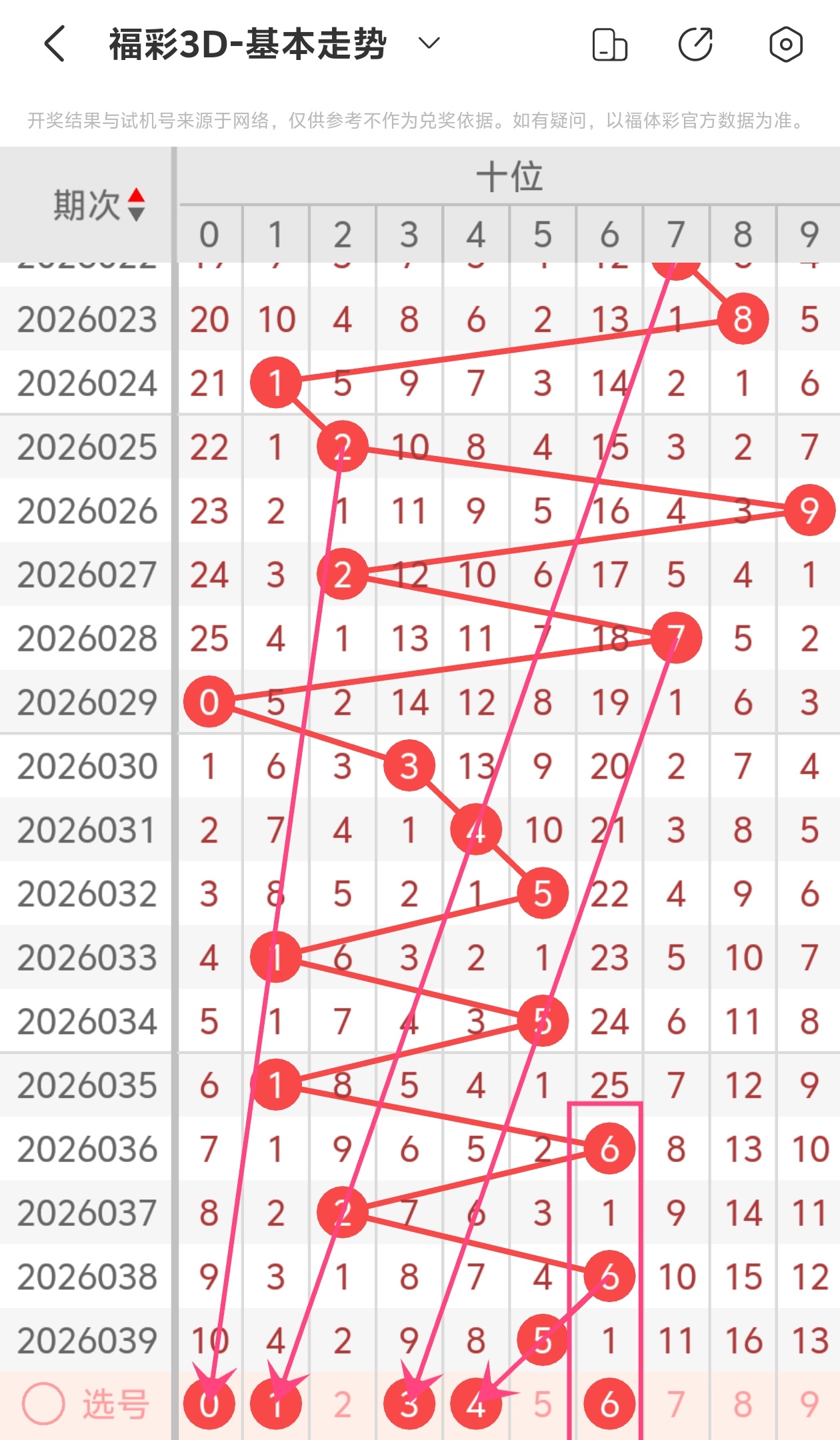Expand the 福彩3D-基本走势 title dropdown

(429, 44)
